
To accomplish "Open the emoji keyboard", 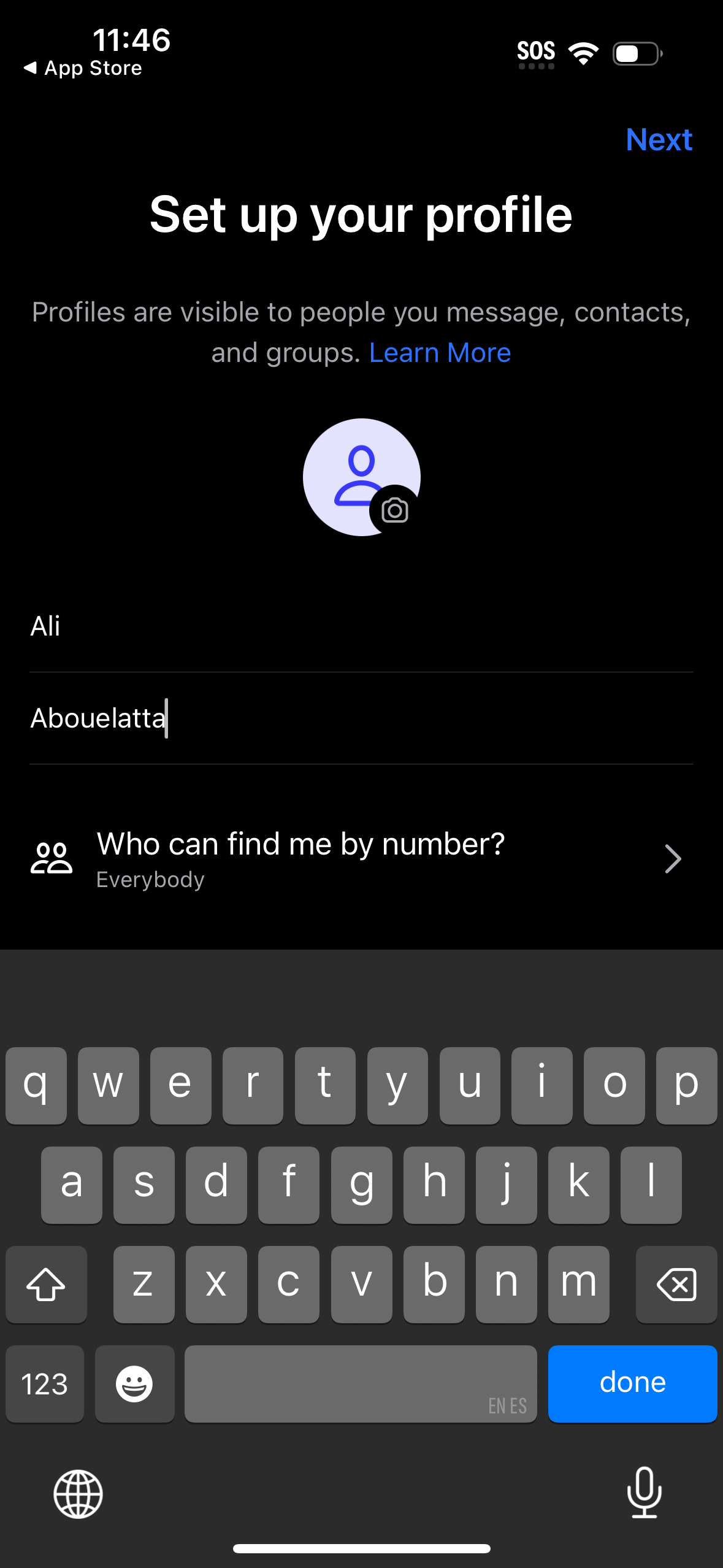I will (134, 1383).
